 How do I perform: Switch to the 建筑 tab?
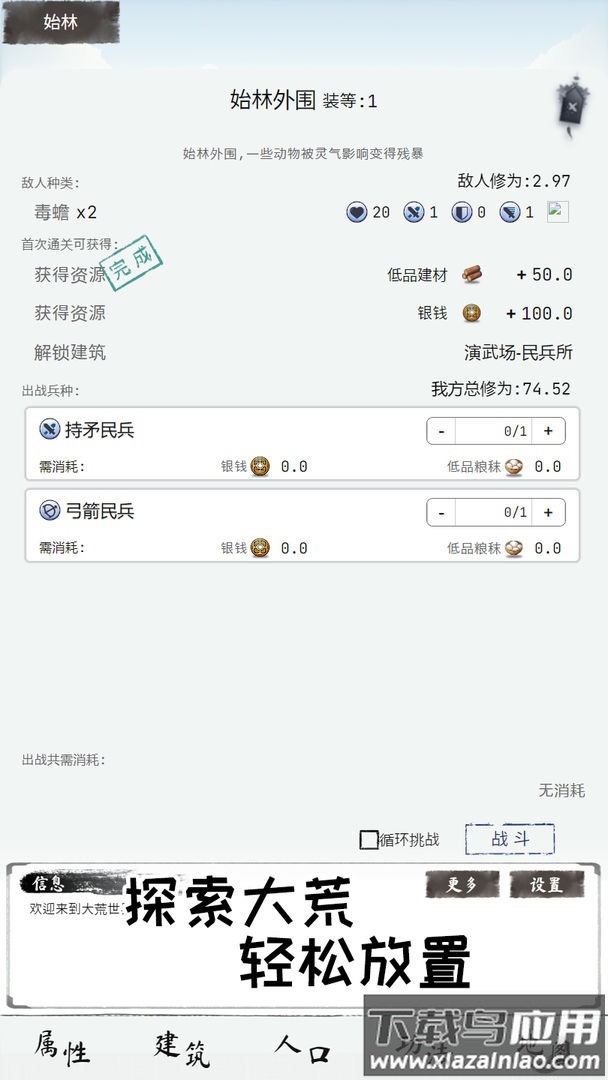coord(182,1048)
